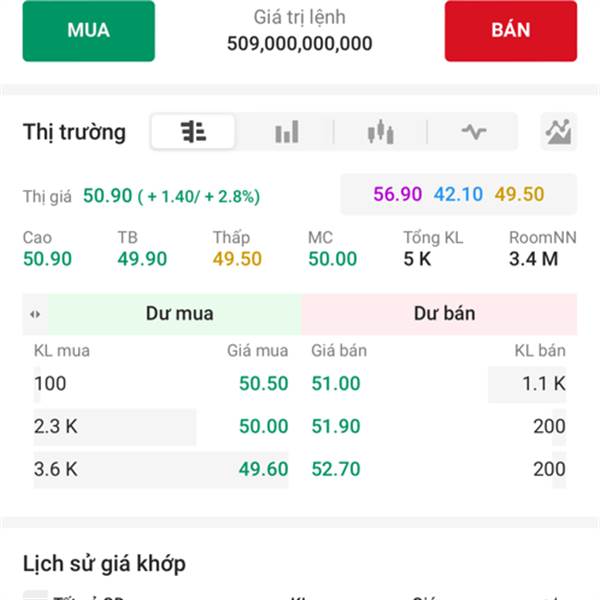The width and height of the screenshot is (600, 600).
Task: Pick bid price 50.50
Action: 264,383
